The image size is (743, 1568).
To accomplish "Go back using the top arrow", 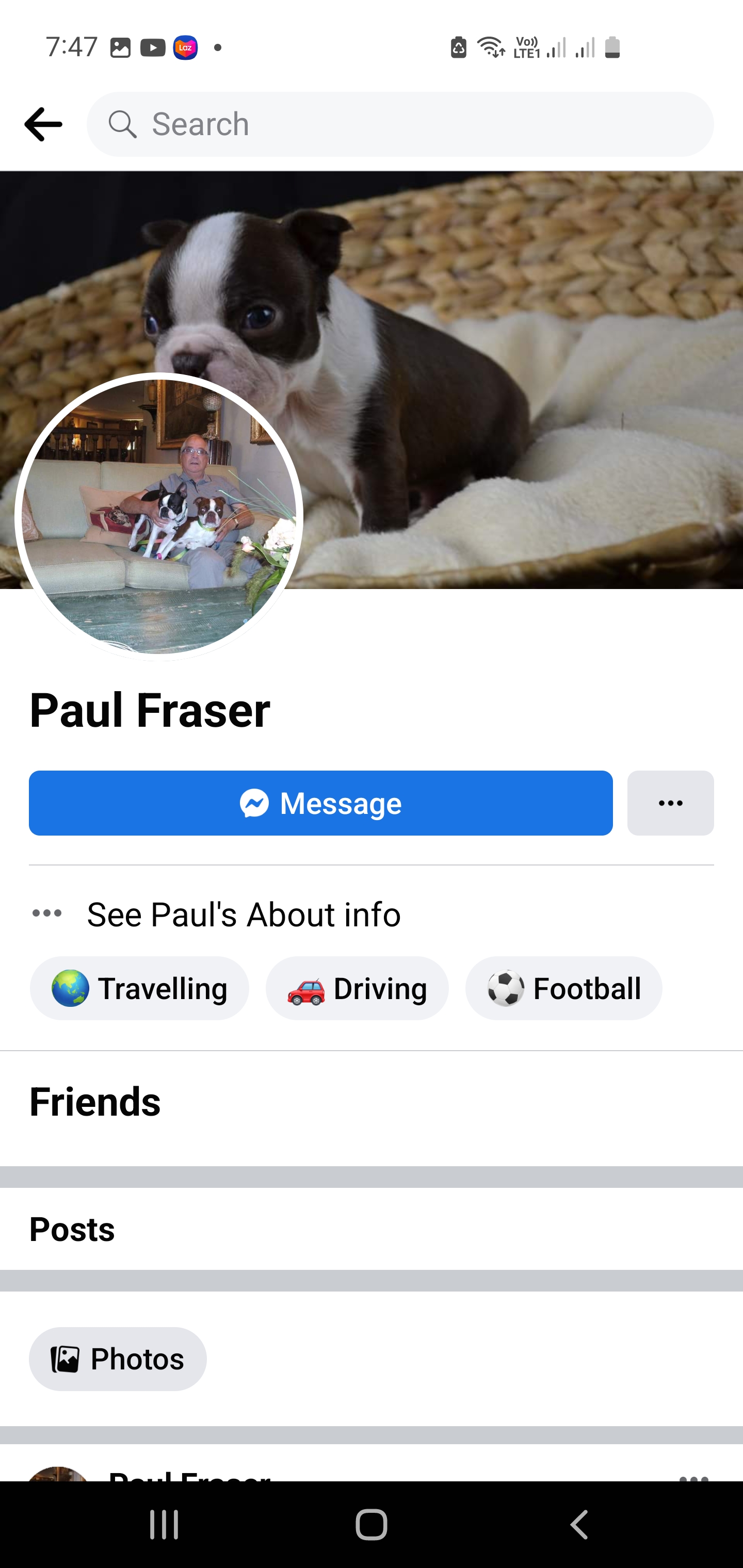I will click(43, 124).
